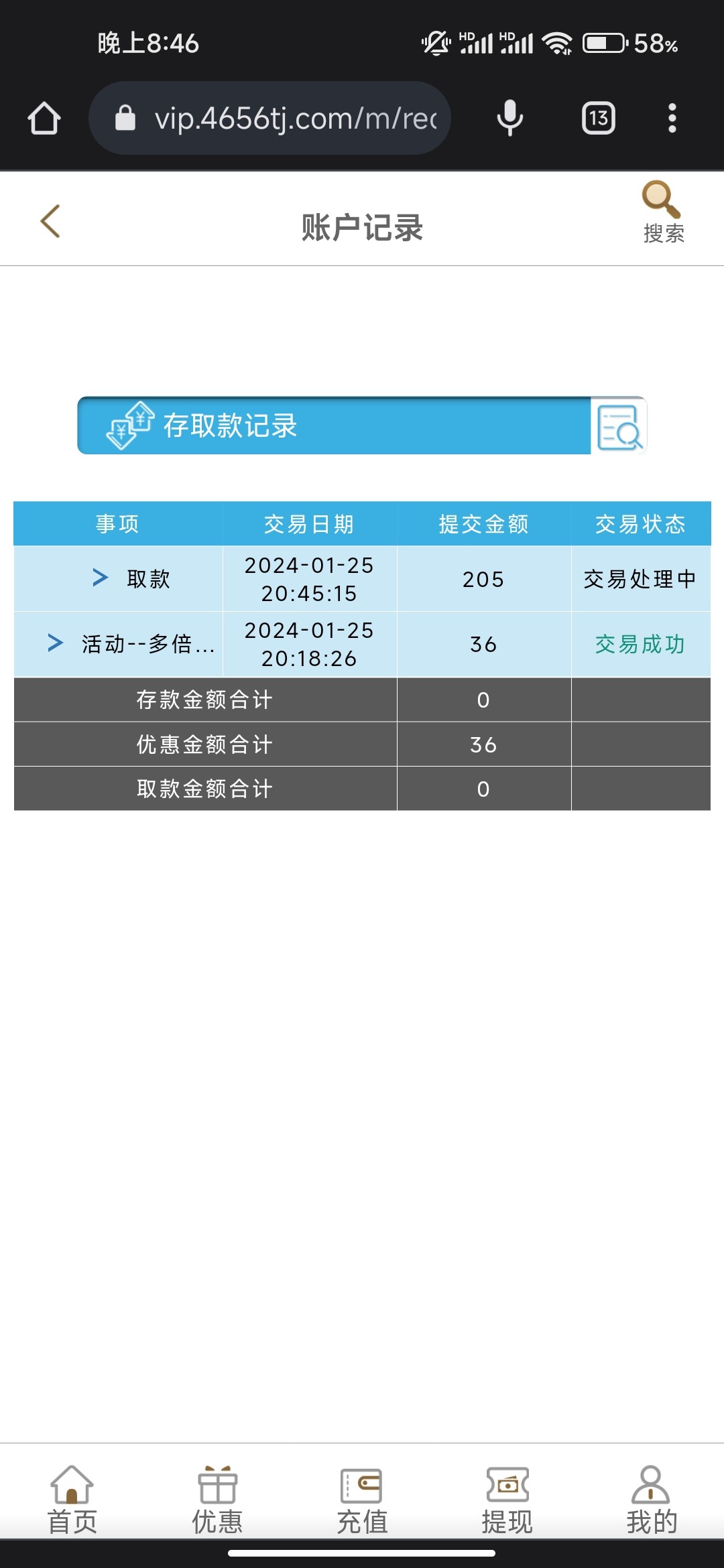Go back from 账户记录 page
Image resolution: width=724 pixels, height=1568 pixels.
point(50,222)
